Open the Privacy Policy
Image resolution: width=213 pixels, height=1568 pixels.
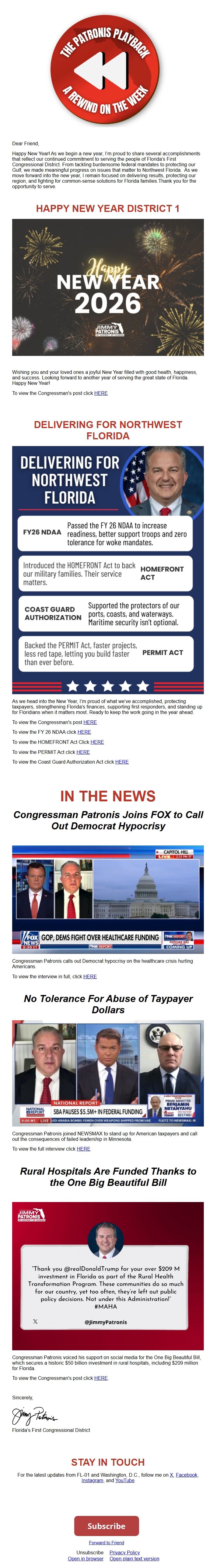pyautogui.click(x=125, y=1552)
